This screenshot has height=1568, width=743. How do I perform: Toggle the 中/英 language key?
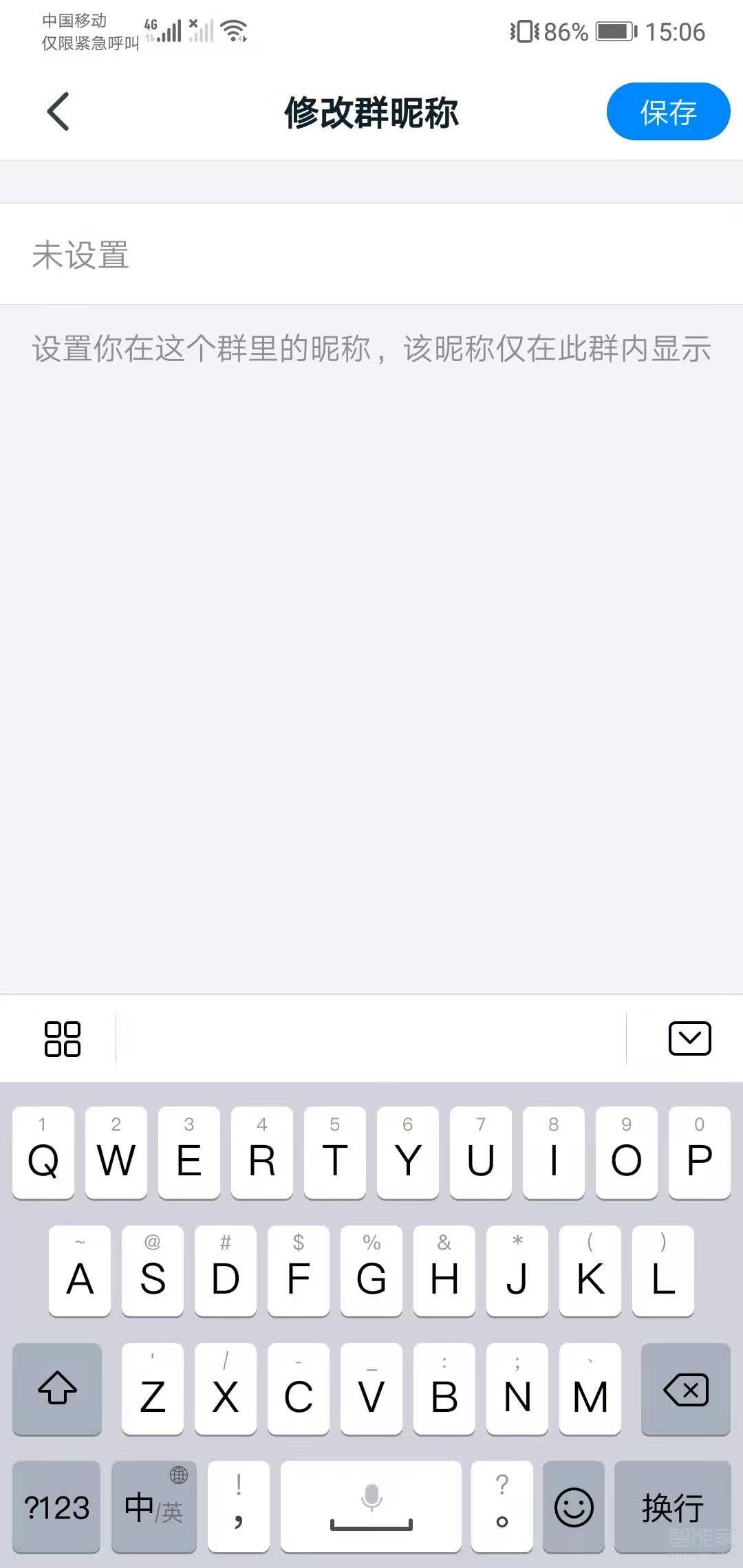(x=154, y=1507)
